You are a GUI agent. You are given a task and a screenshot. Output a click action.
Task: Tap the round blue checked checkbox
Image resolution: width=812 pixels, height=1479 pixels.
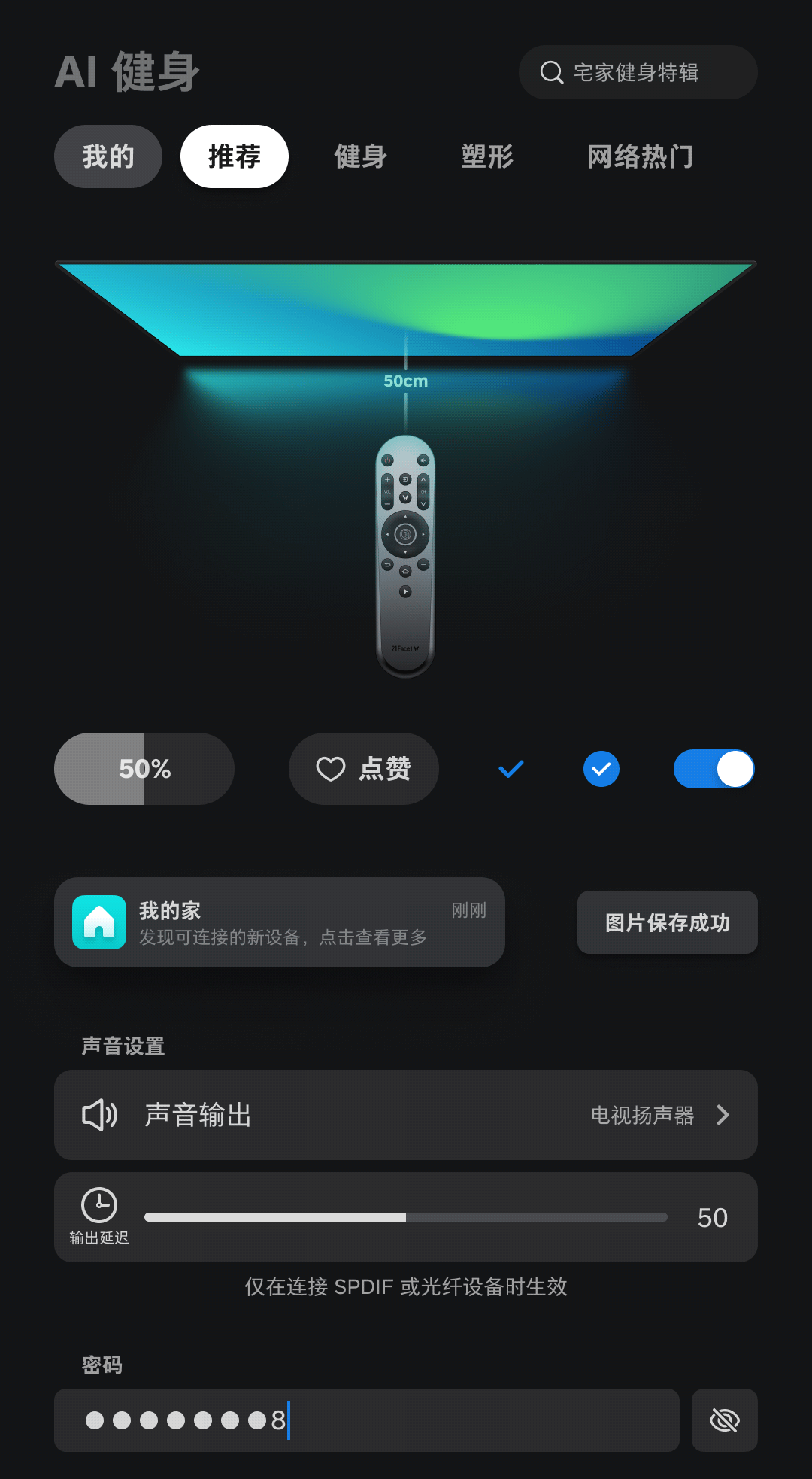[601, 769]
